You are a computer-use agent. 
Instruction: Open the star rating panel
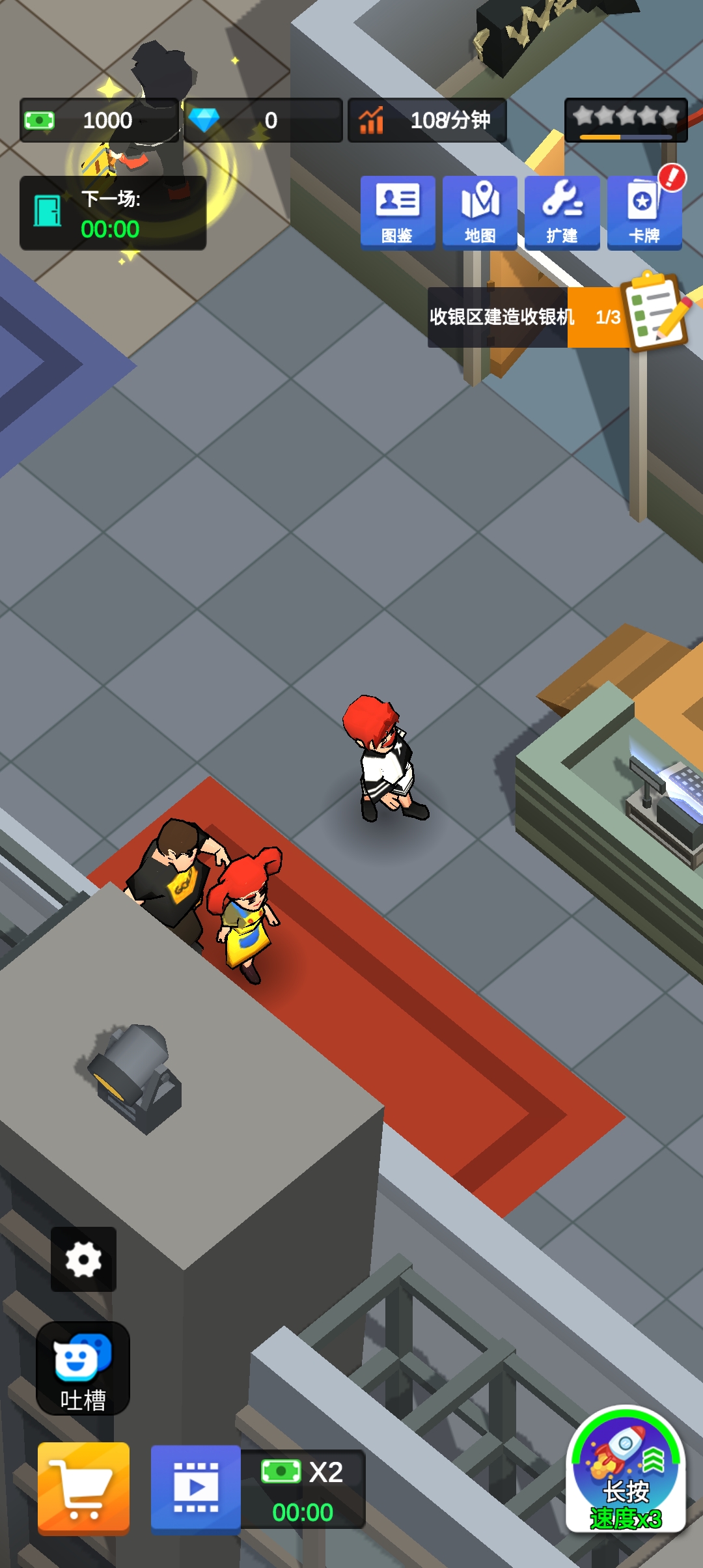pyautogui.click(x=626, y=120)
